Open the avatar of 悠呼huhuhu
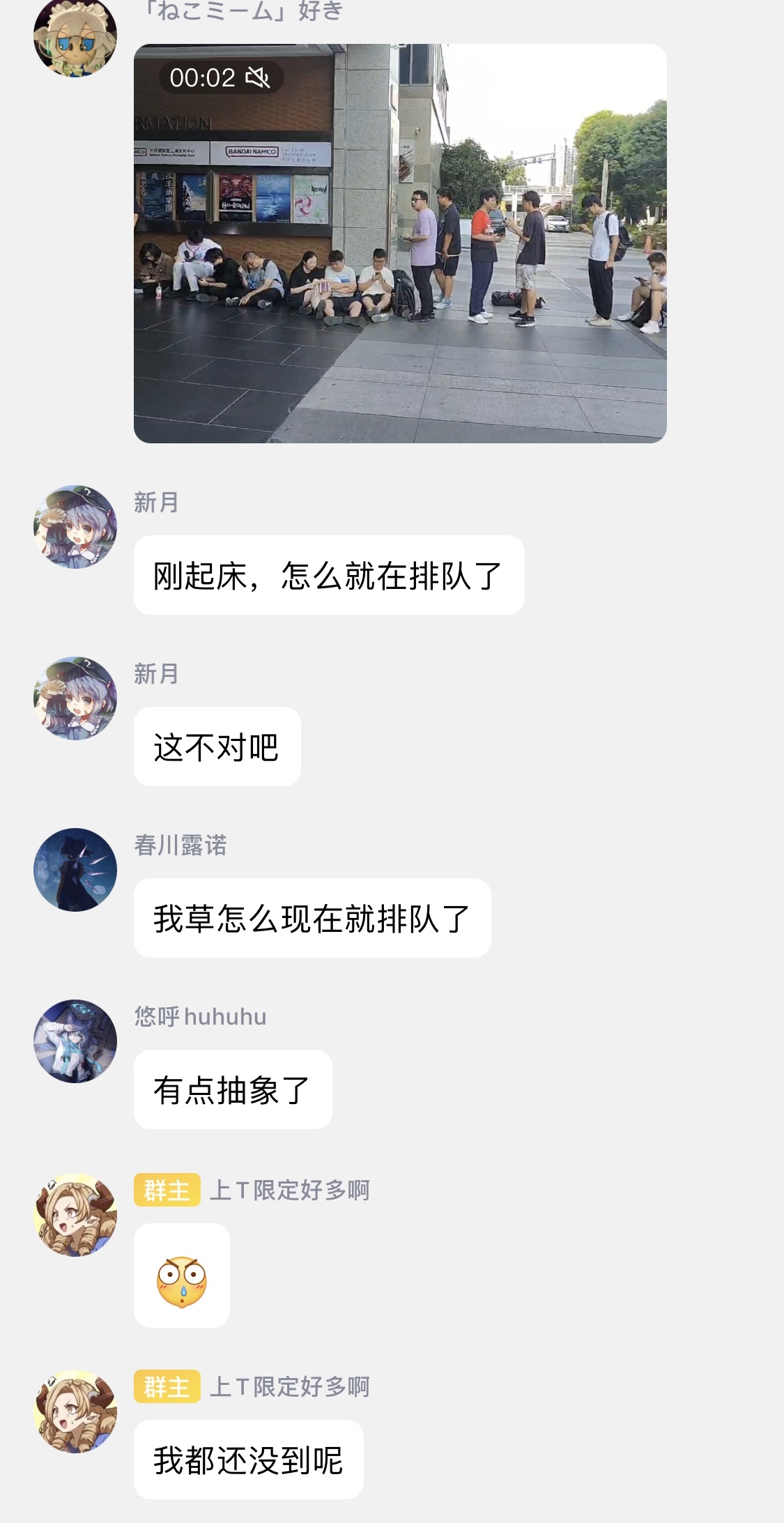 pos(75,1041)
